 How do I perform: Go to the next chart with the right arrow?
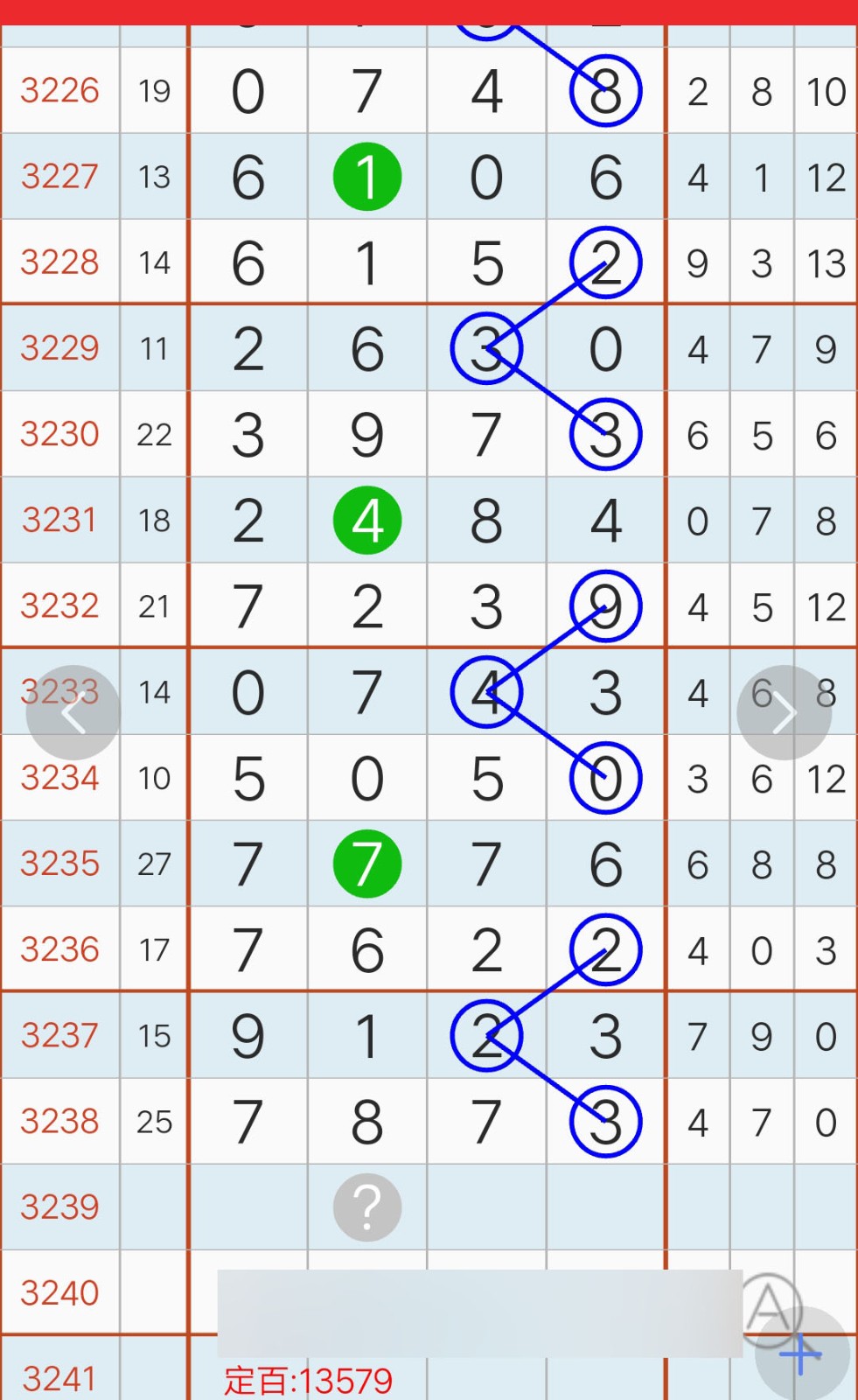coord(784,713)
